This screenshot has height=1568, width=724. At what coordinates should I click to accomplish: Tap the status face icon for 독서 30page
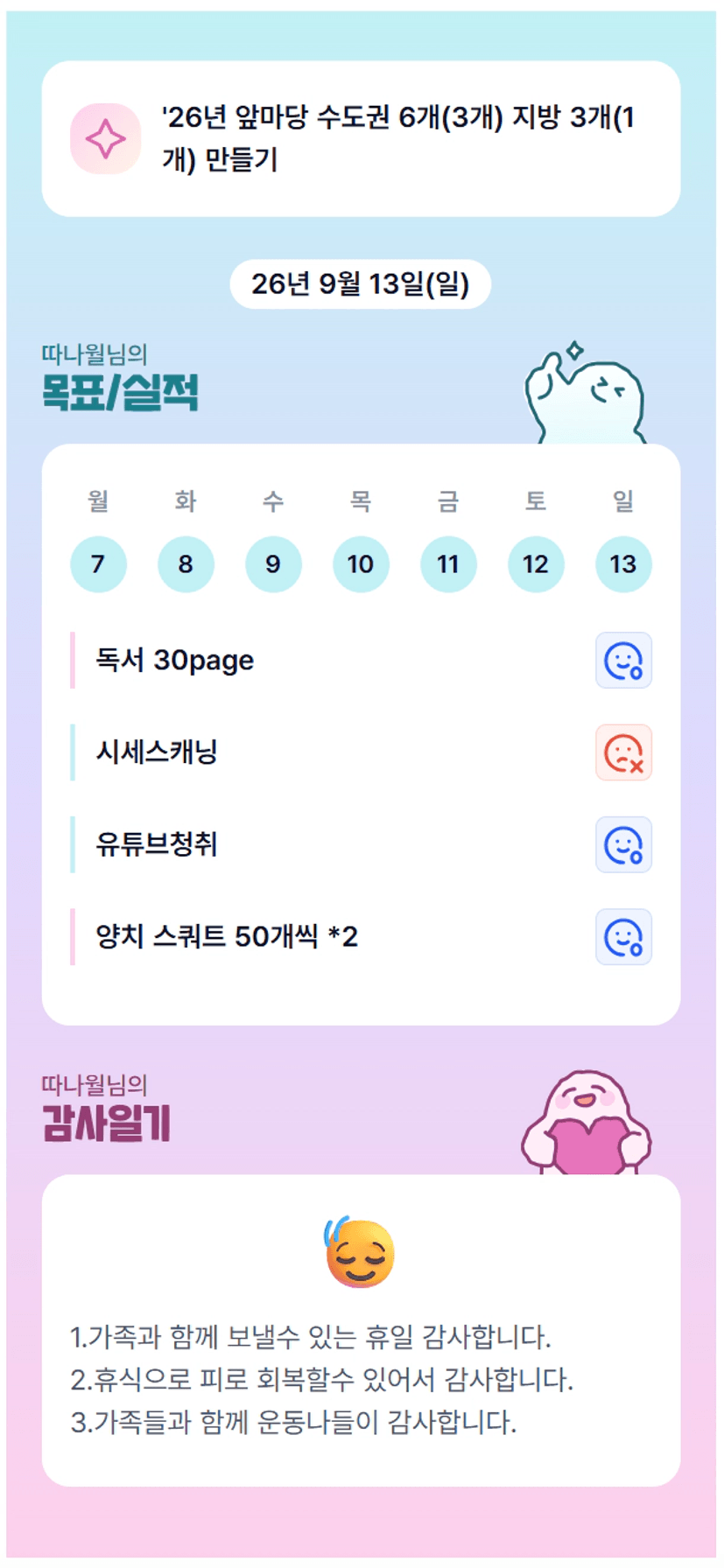(623, 661)
